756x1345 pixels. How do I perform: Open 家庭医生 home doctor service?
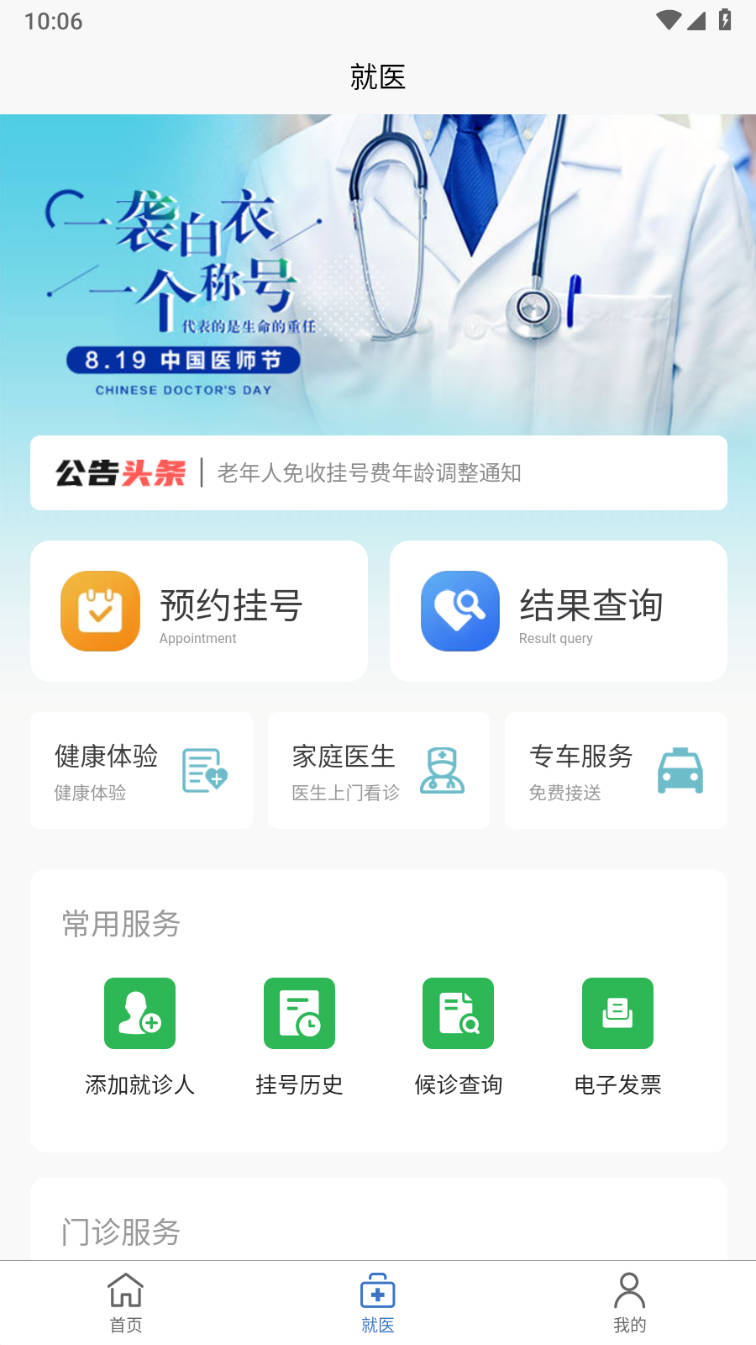tap(378, 771)
